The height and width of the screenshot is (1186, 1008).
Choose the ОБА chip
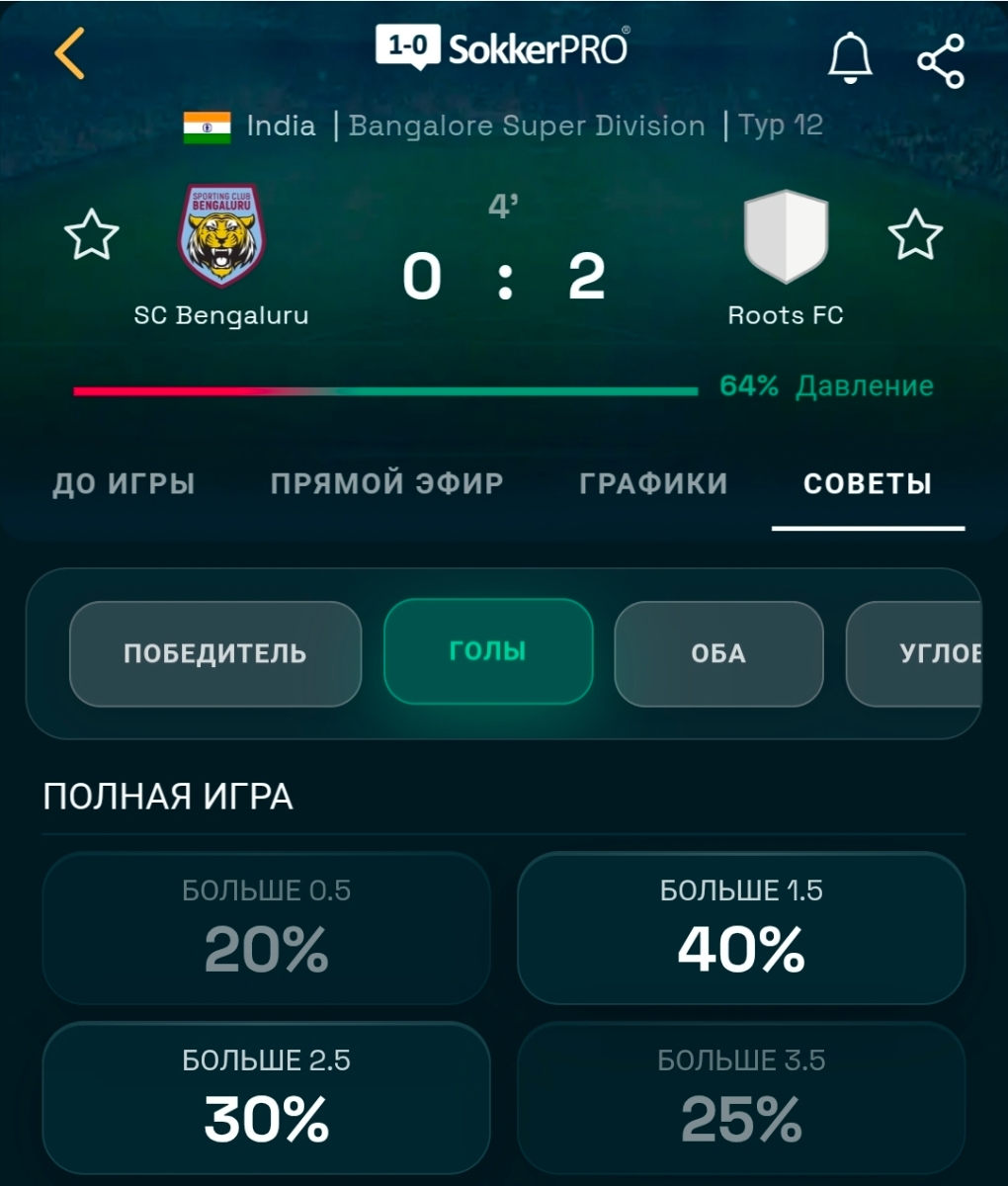coord(718,653)
